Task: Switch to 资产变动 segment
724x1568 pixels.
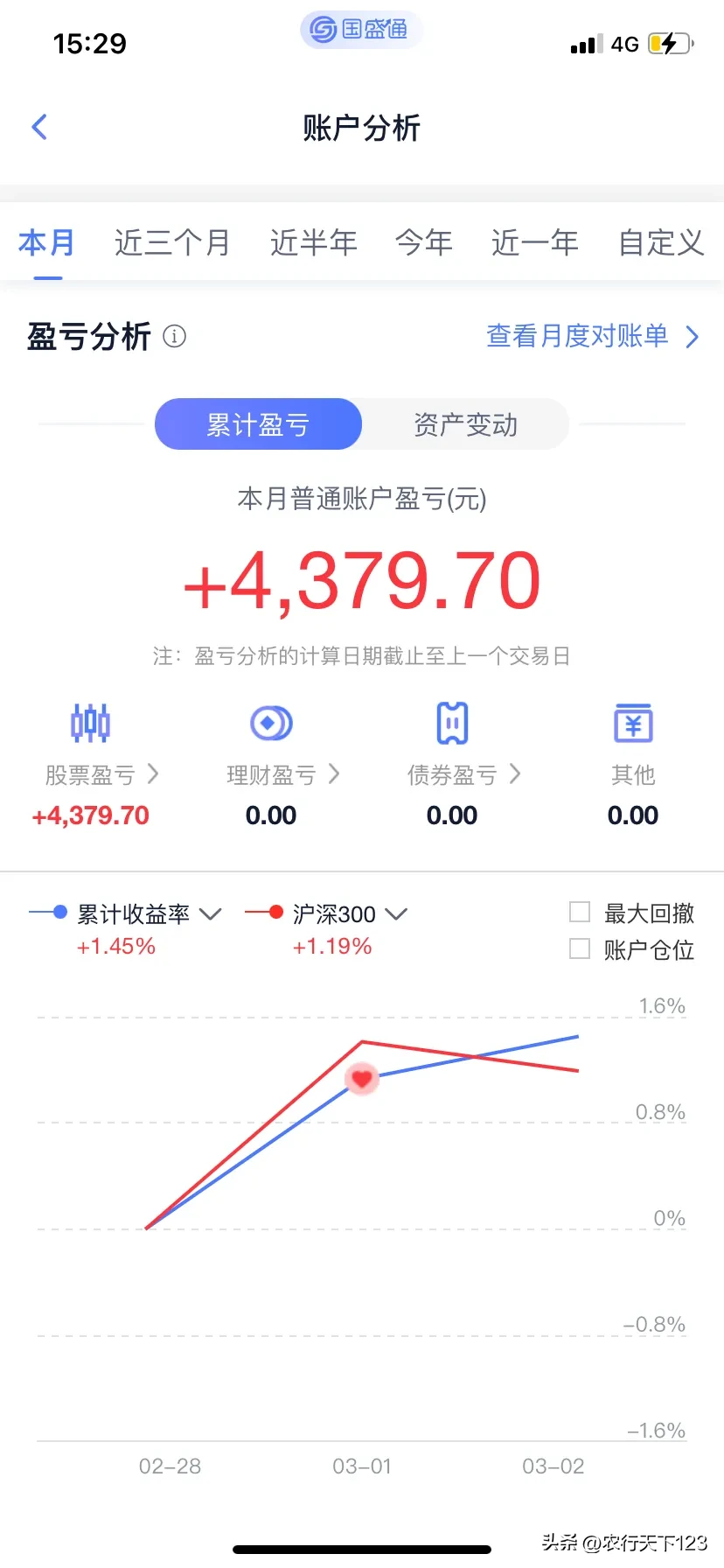Action: [465, 425]
